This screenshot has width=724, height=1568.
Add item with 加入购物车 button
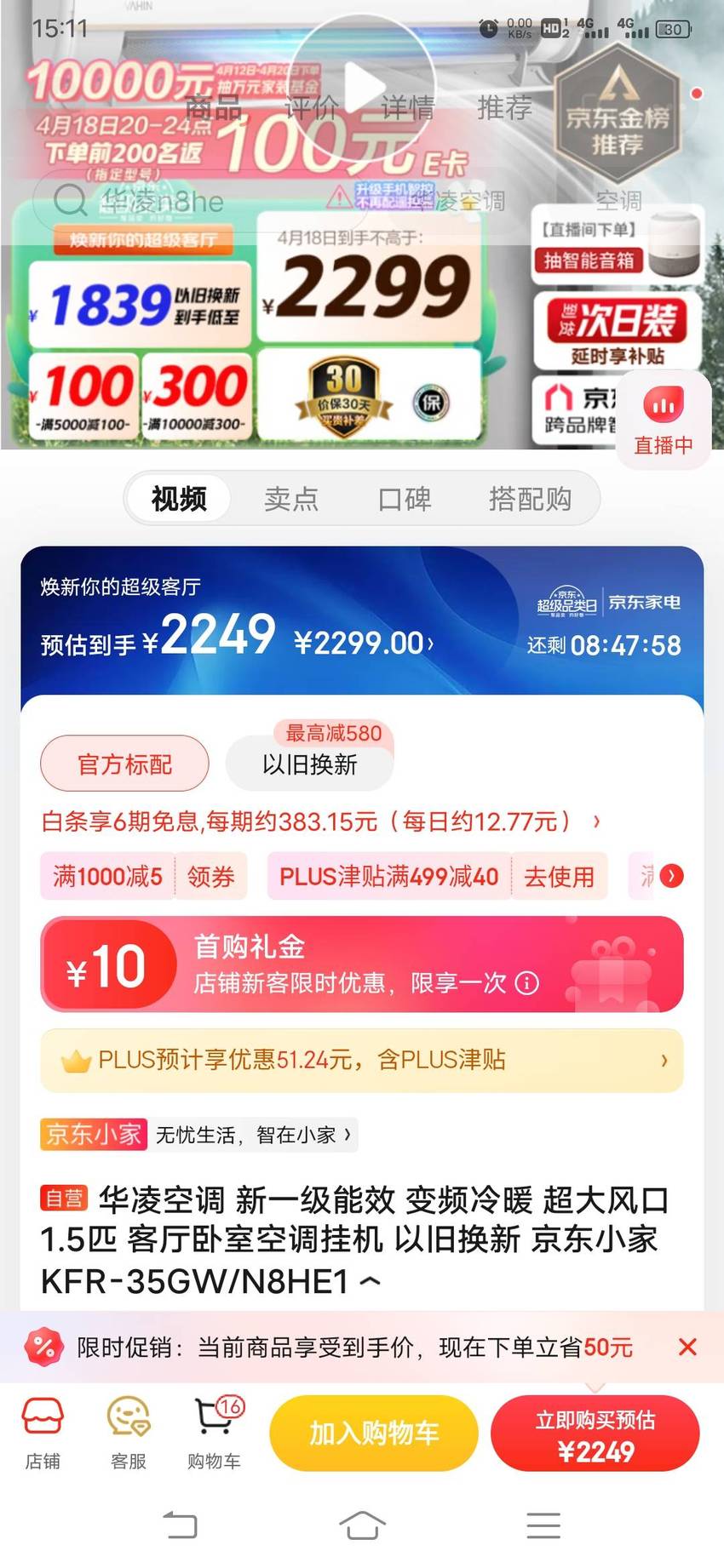coord(374,1434)
